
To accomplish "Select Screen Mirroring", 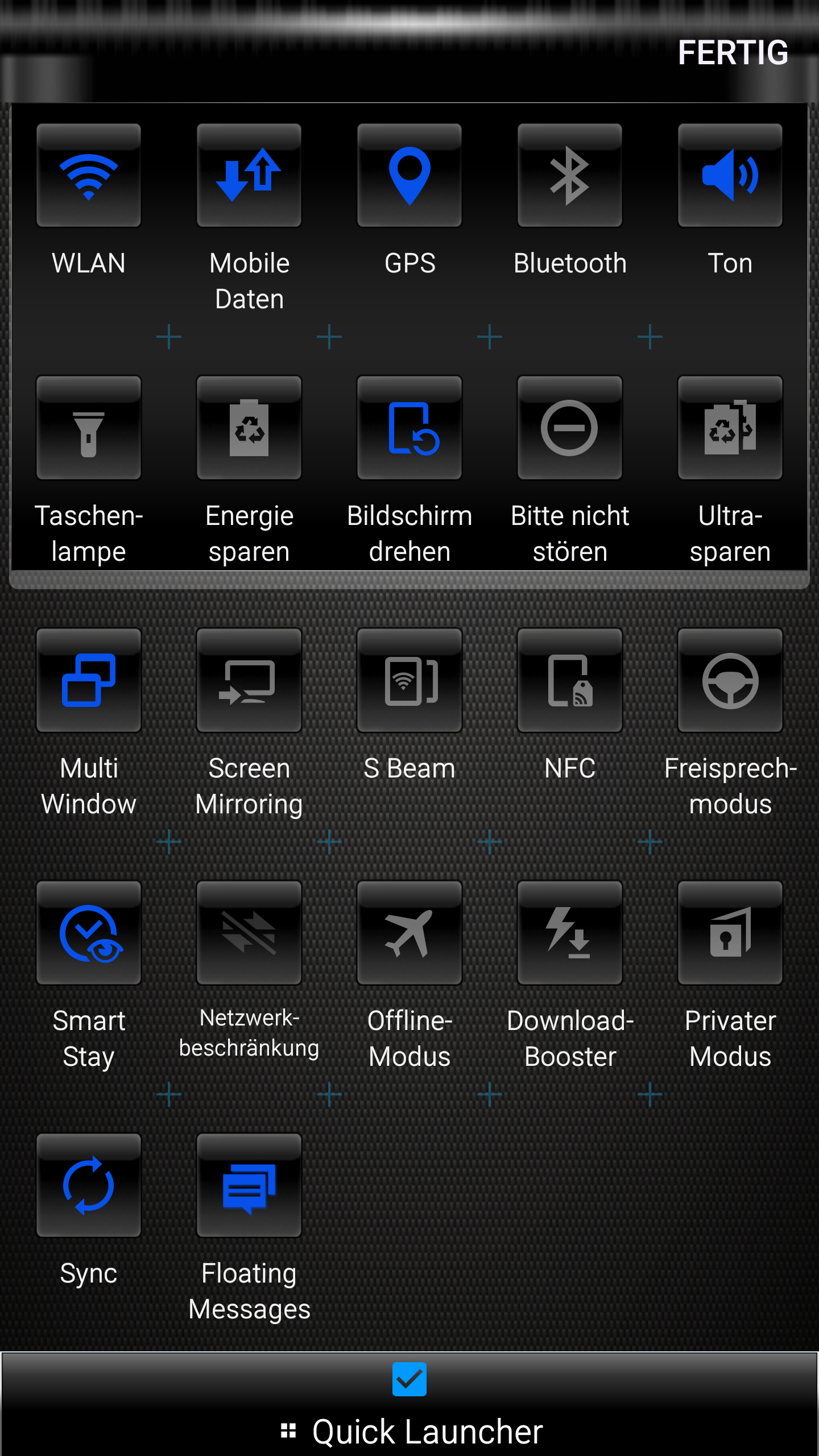I will (x=249, y=681).
